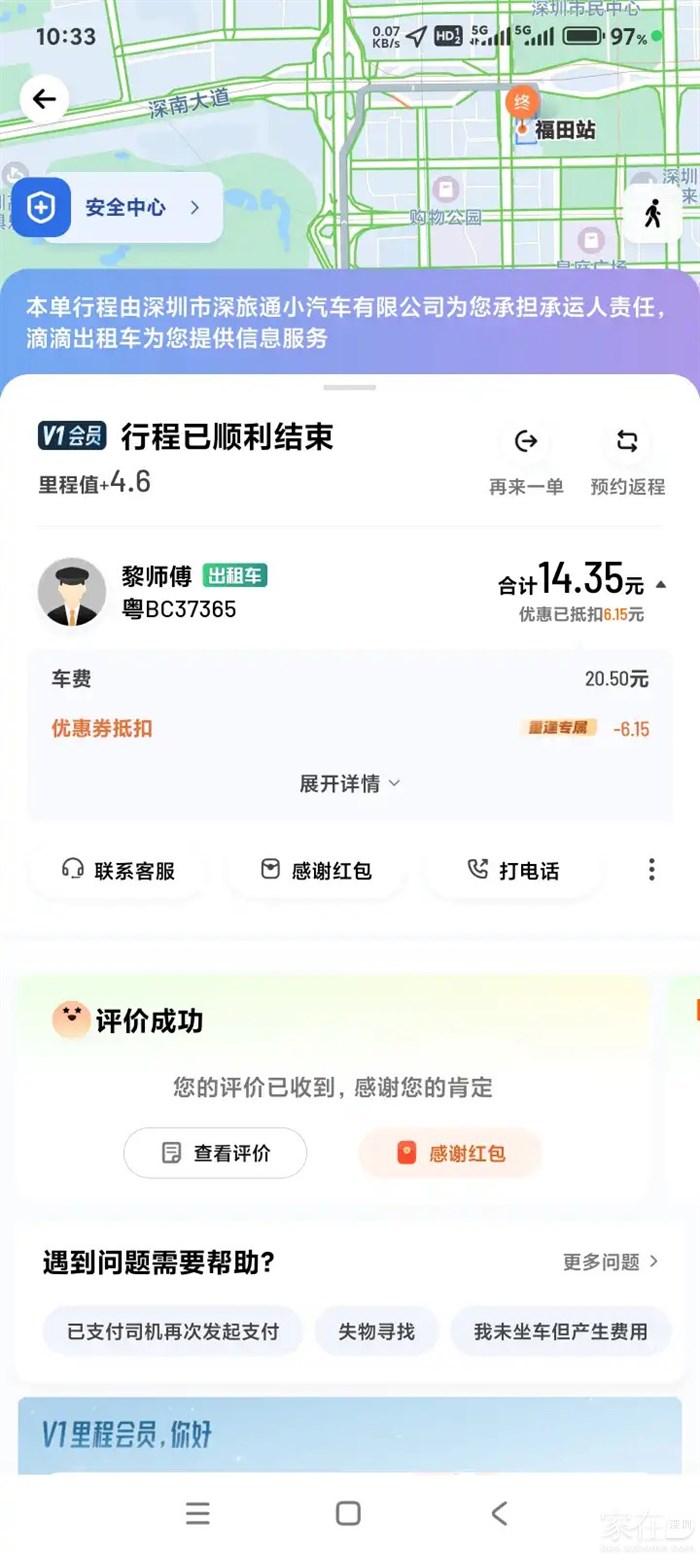The height and width of the screenshot is (1555, 700).
Task: Open the 安全中心 safety center
Action: coord(118,208)
